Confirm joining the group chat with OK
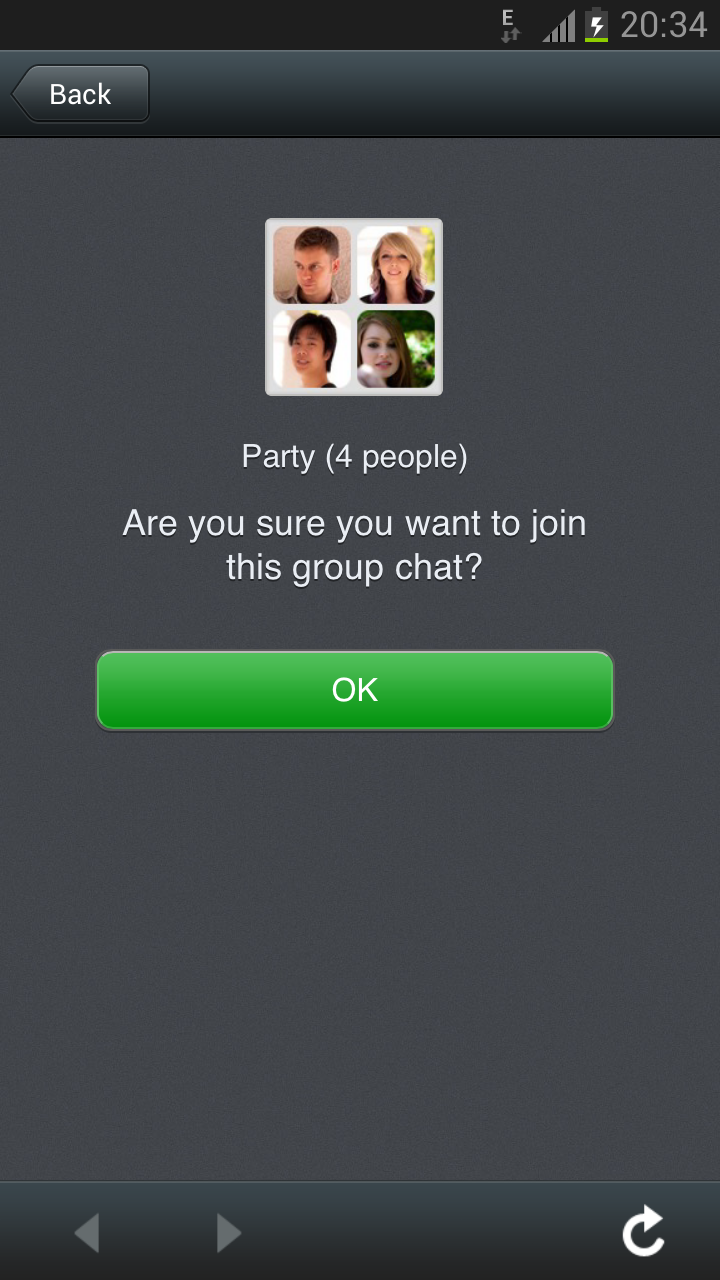This screenshot has height=1280, width=720. (354, 690)
